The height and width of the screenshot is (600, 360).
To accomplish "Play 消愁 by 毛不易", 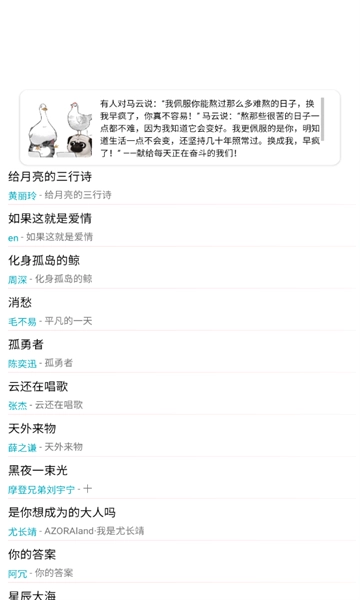I will (180, 311).
